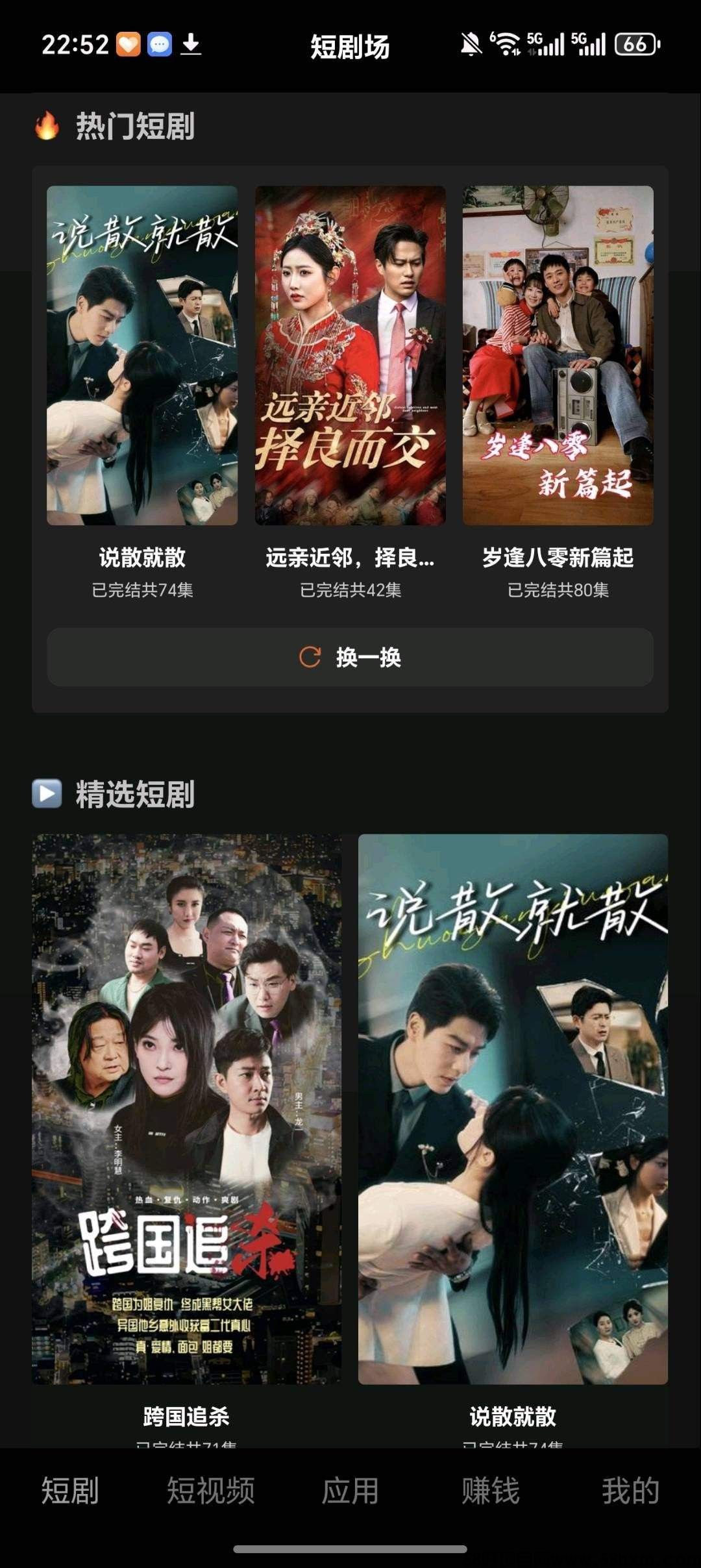This screenshot has height=1568, width=701.
Task: Open 说散就散 in the 精选短剧 section
Action: tap(513, 1109)
